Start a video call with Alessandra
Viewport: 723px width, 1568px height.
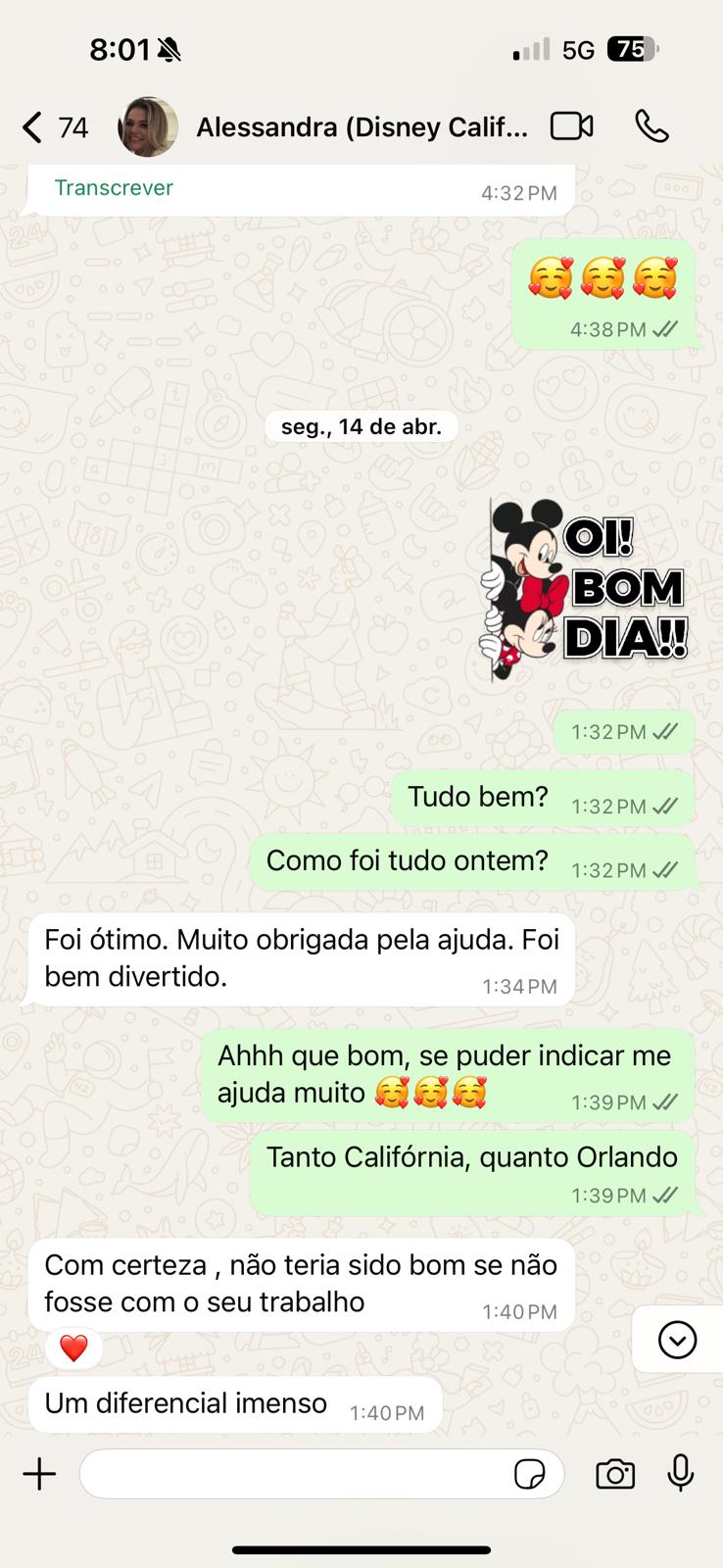click(x=572, y=126)
